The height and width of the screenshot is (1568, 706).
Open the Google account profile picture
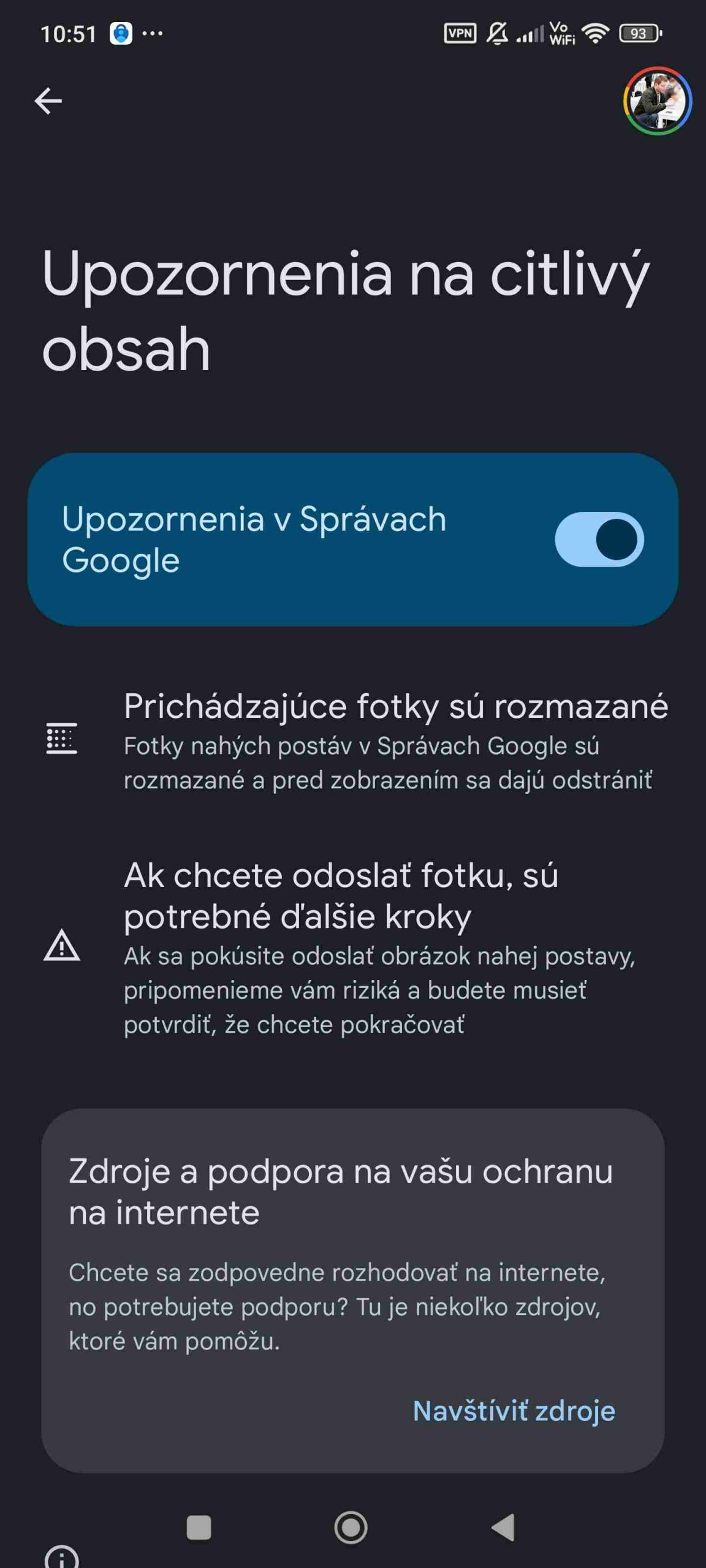point(657,101)
